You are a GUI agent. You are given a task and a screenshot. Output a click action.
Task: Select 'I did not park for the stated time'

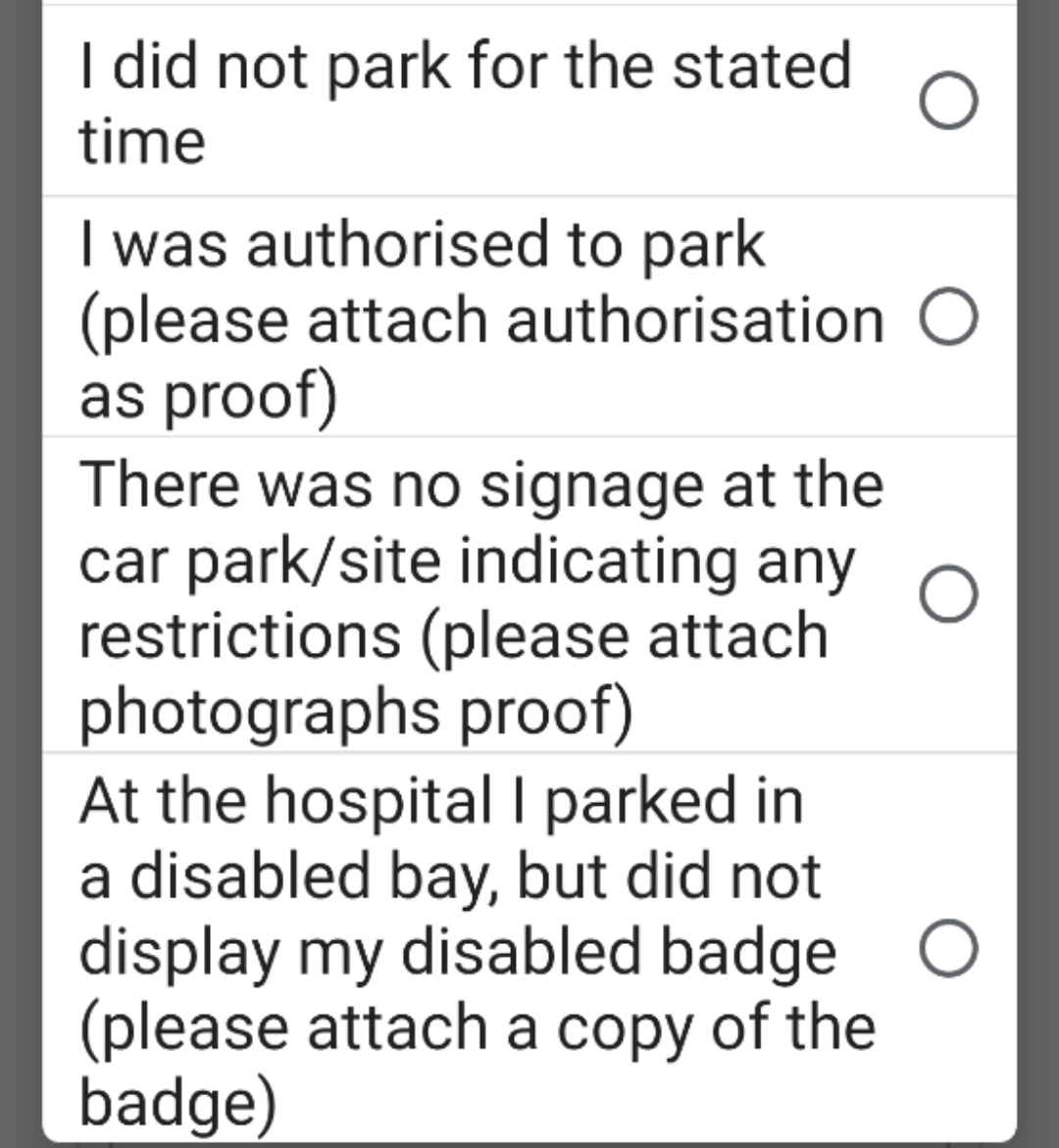click(948, 102)
